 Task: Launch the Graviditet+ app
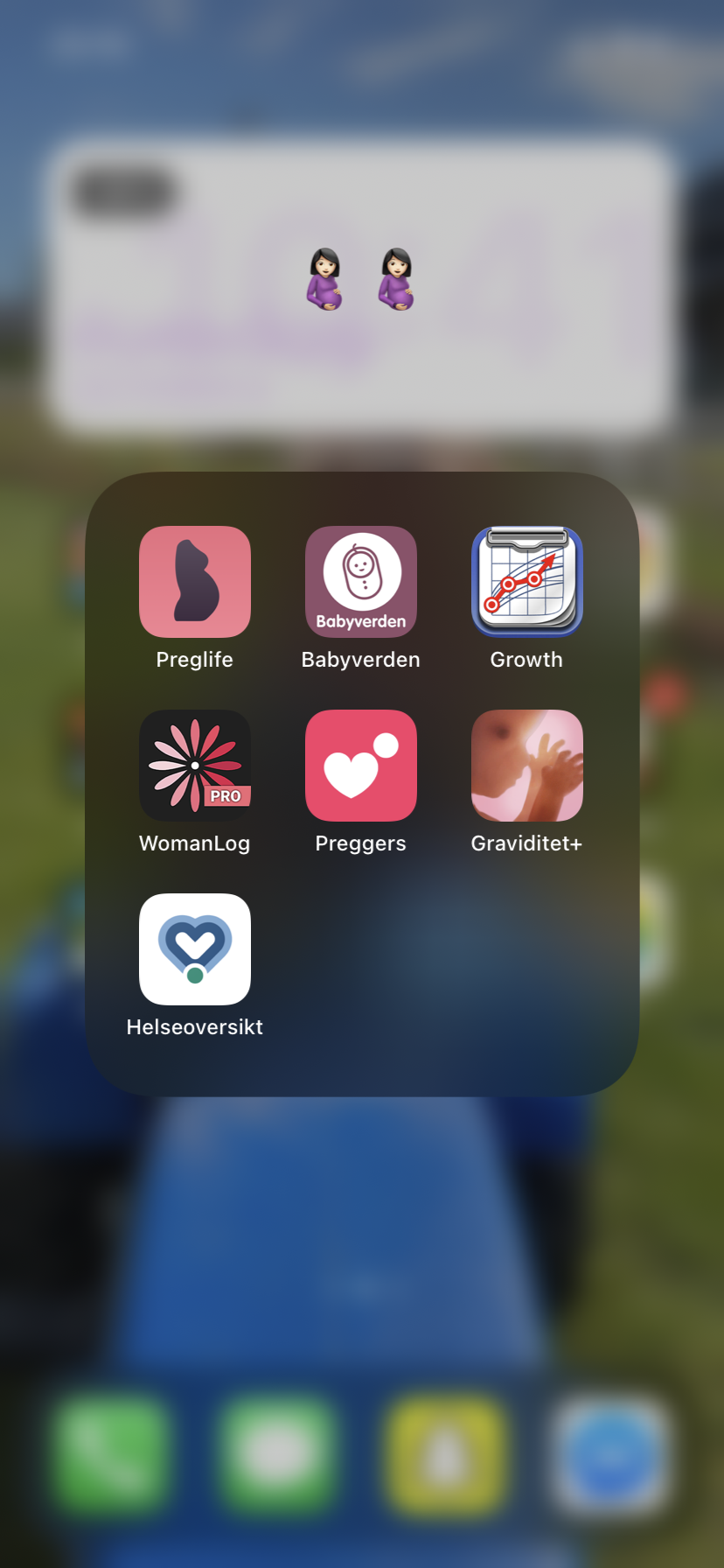click(526, 766)
